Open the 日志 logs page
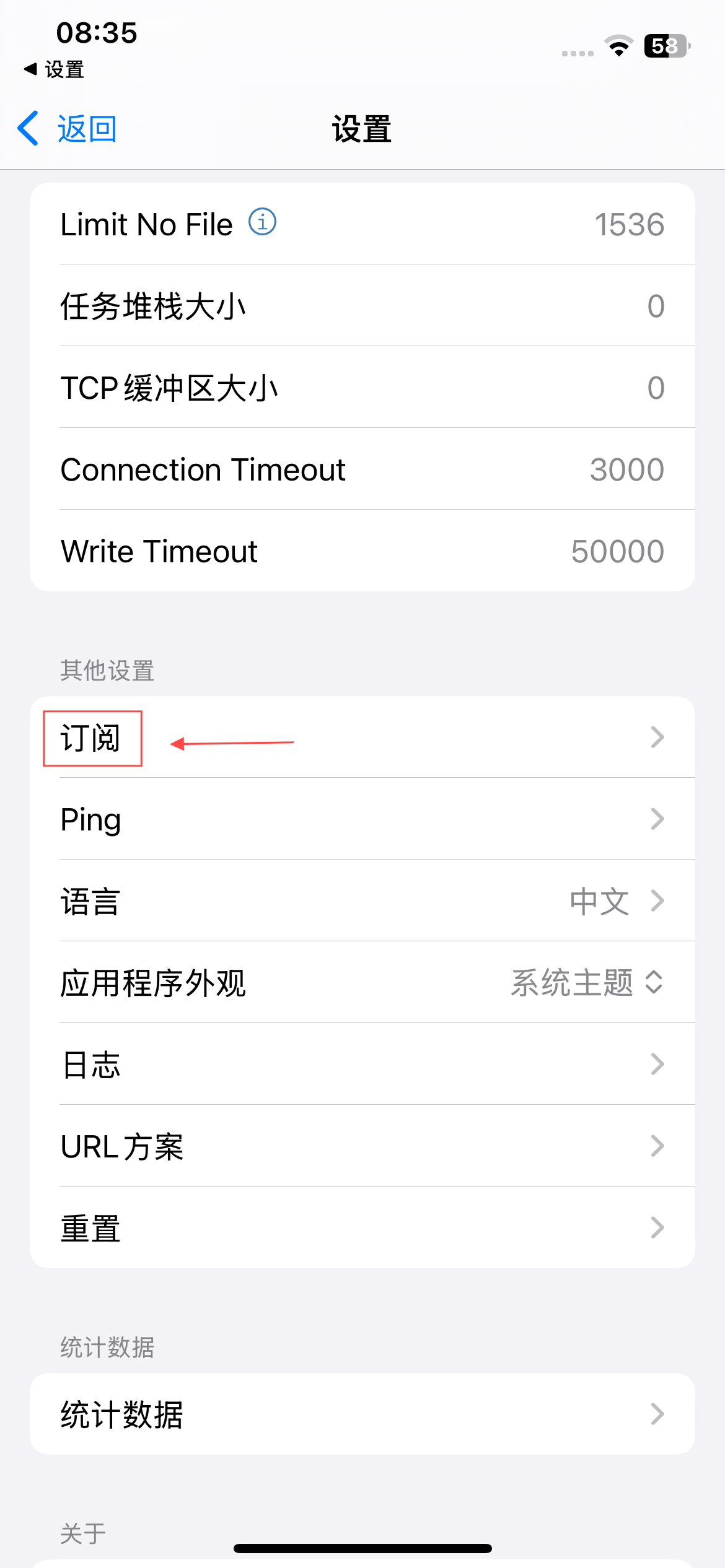This screenshot has height=1568, width=725. coord(362,1064)
